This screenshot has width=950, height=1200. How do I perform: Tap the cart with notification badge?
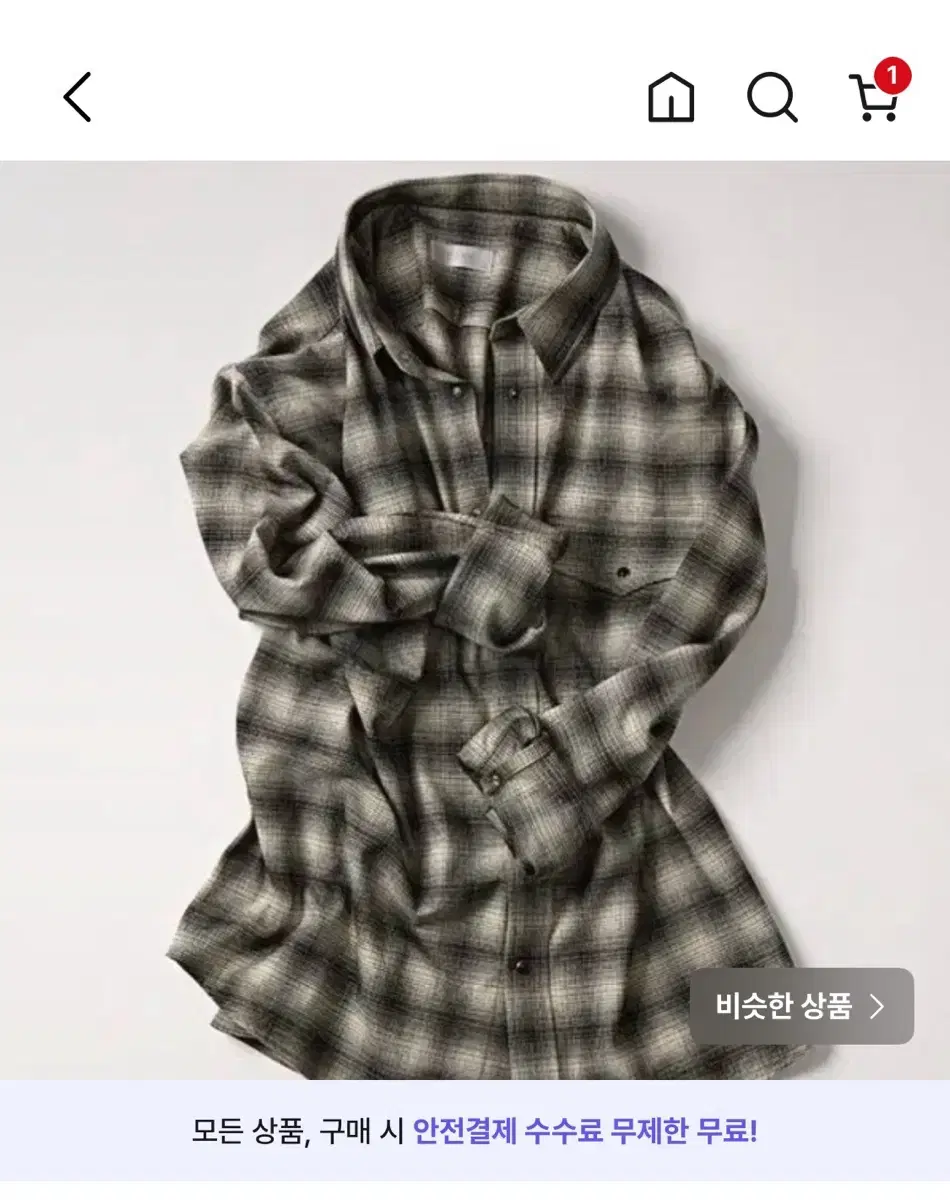click(872, 100)
